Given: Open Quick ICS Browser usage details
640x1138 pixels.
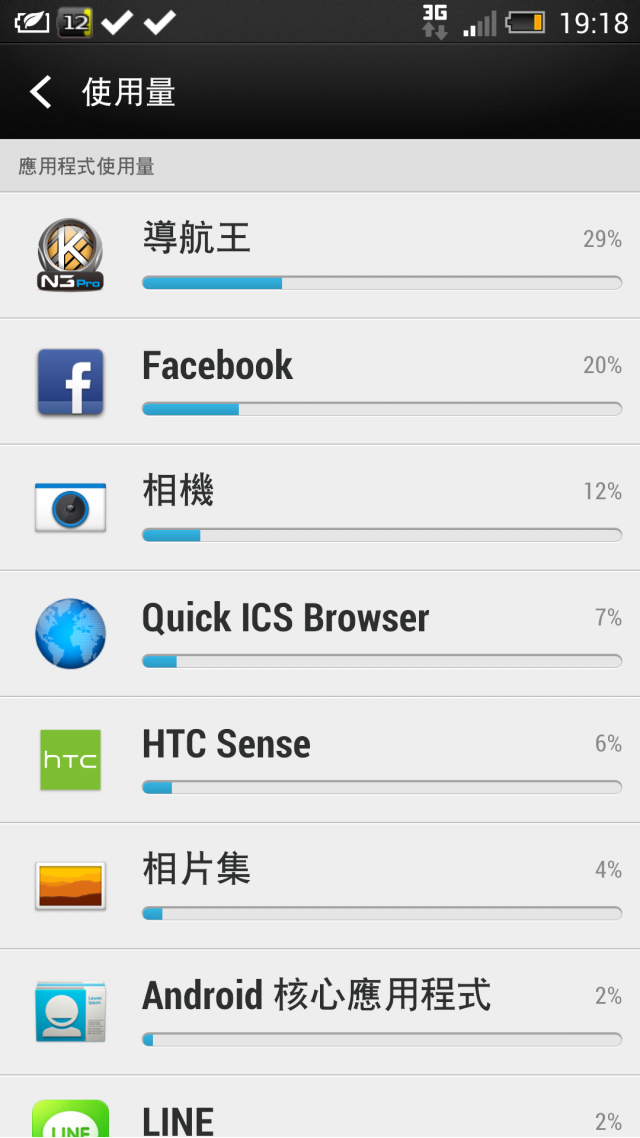Looking at the screenshot, I should coord(320,634).
